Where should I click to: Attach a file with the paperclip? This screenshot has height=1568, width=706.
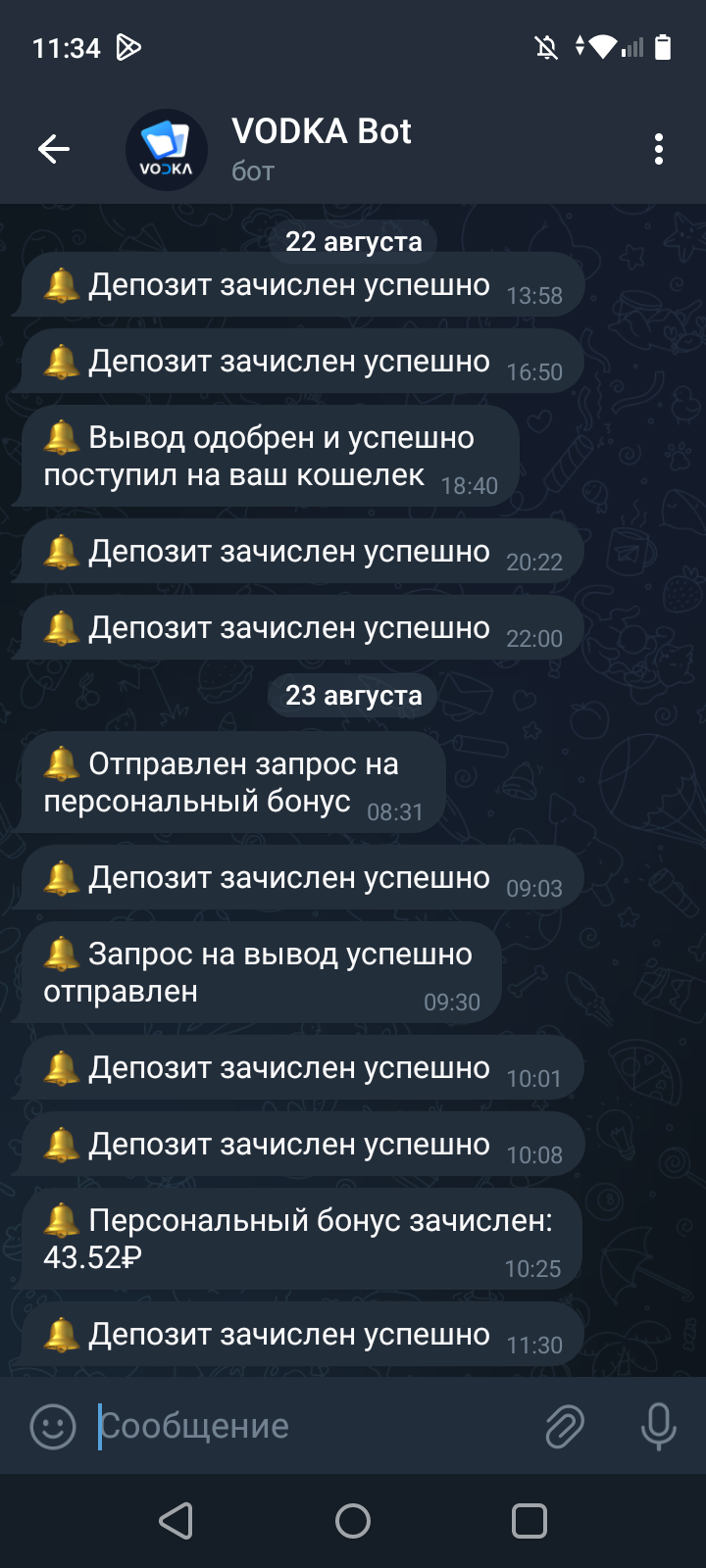pyautogui.click(x=565, y=1426)
